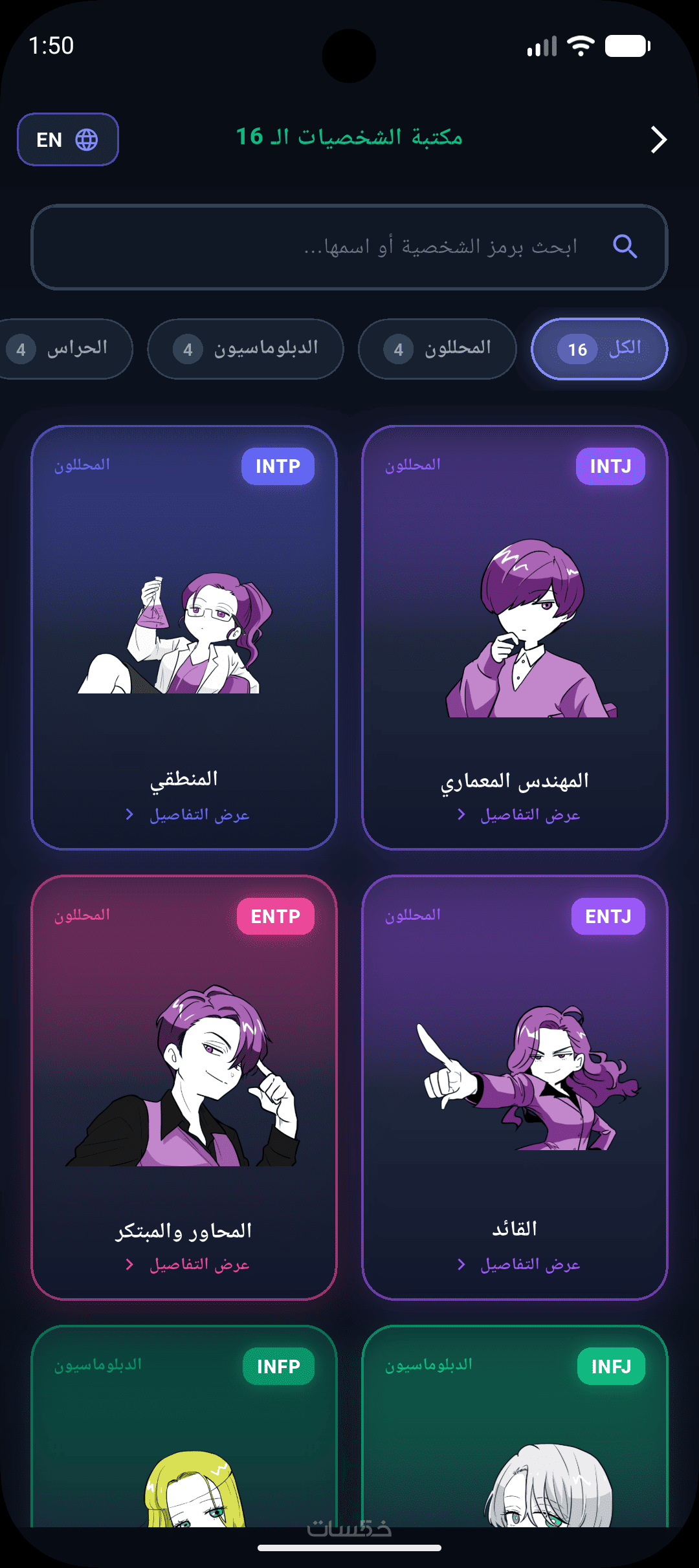
Task: Open the ENTP personality card
Action: (184, 1087)
